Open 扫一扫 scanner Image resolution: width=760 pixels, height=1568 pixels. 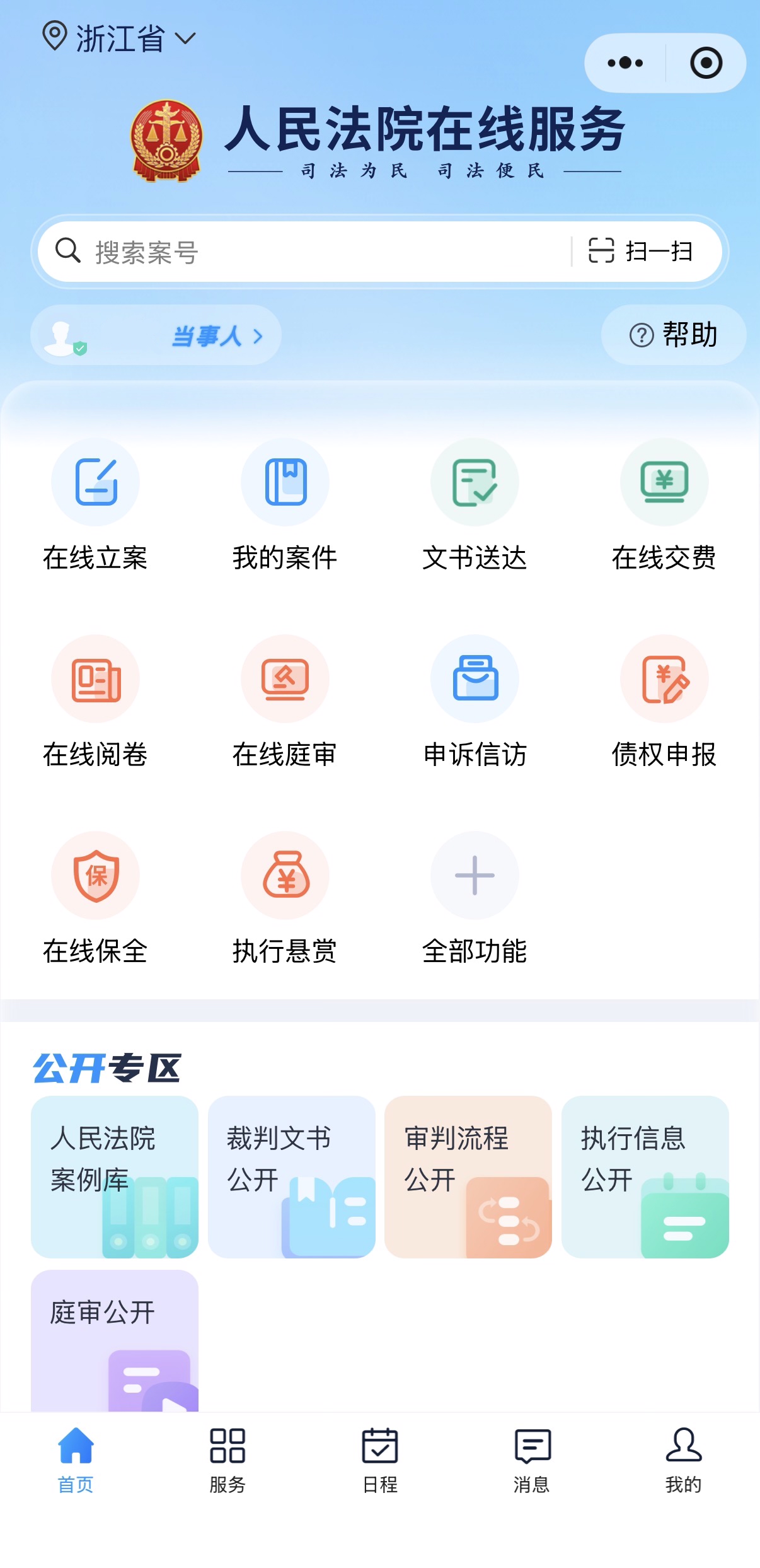[642, 252]
